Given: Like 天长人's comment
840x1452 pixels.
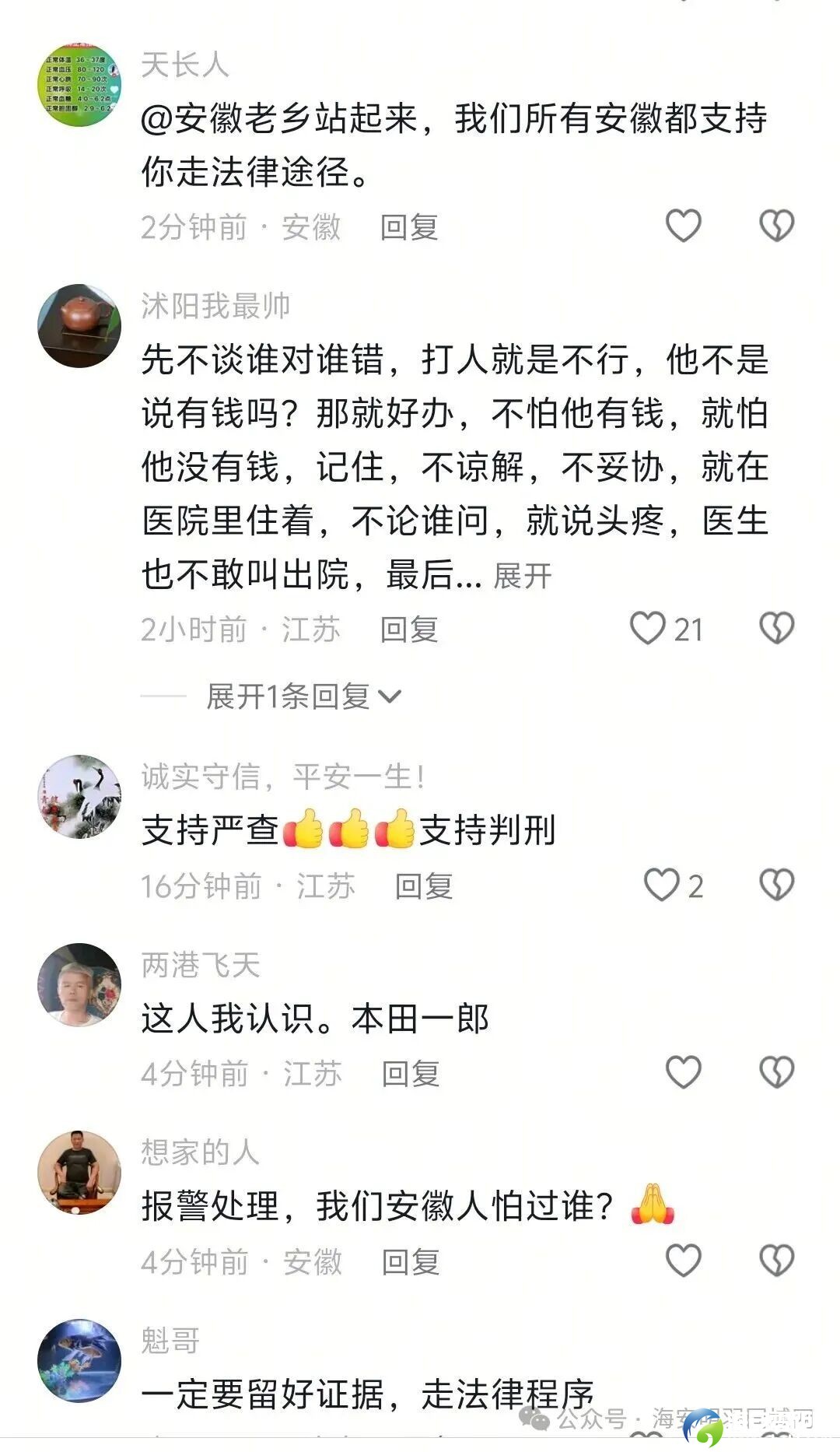Looking at the screenshot, I should [683, 226].
